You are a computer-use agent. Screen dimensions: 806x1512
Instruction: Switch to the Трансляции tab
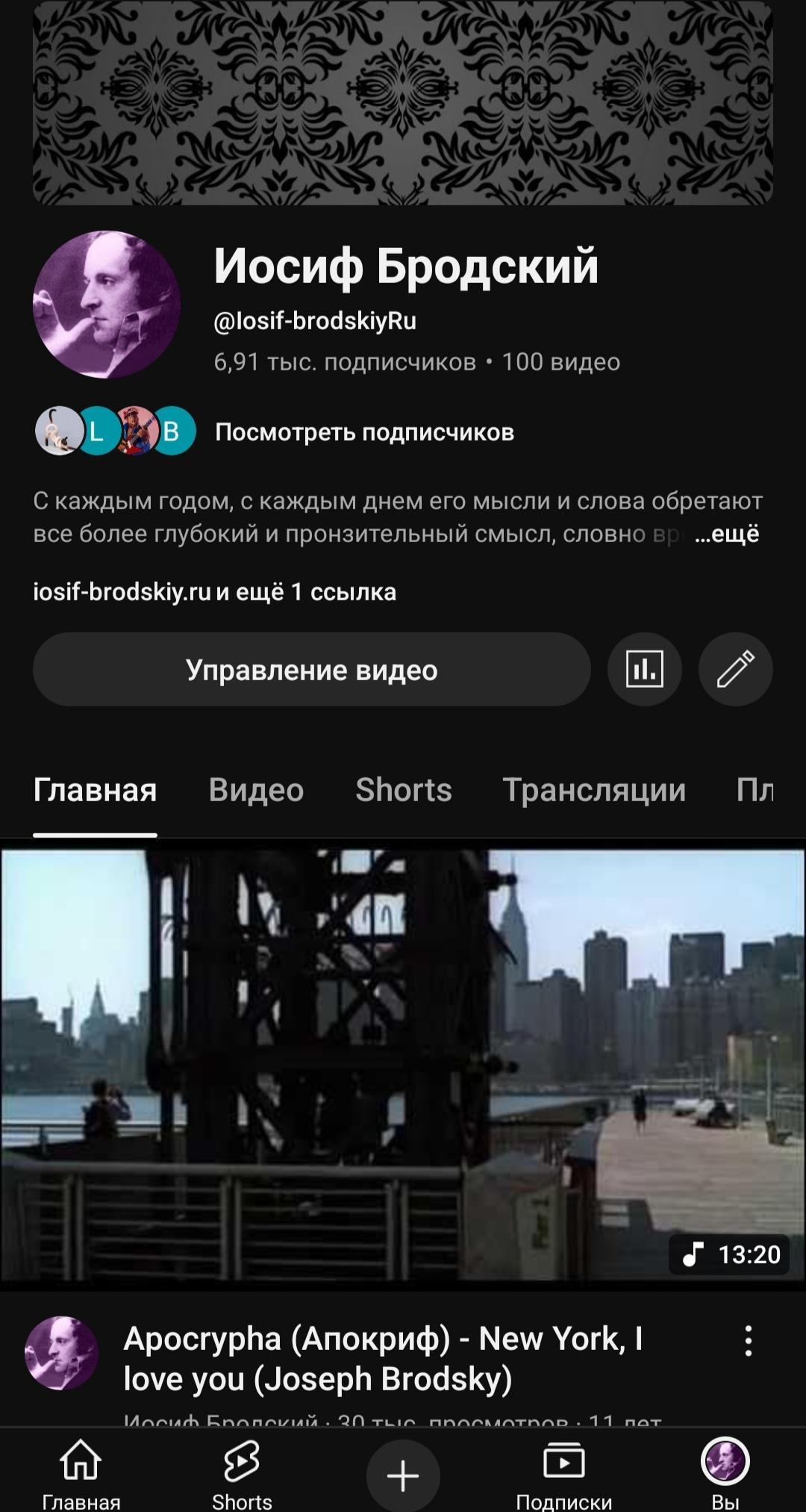click(594, 790)
